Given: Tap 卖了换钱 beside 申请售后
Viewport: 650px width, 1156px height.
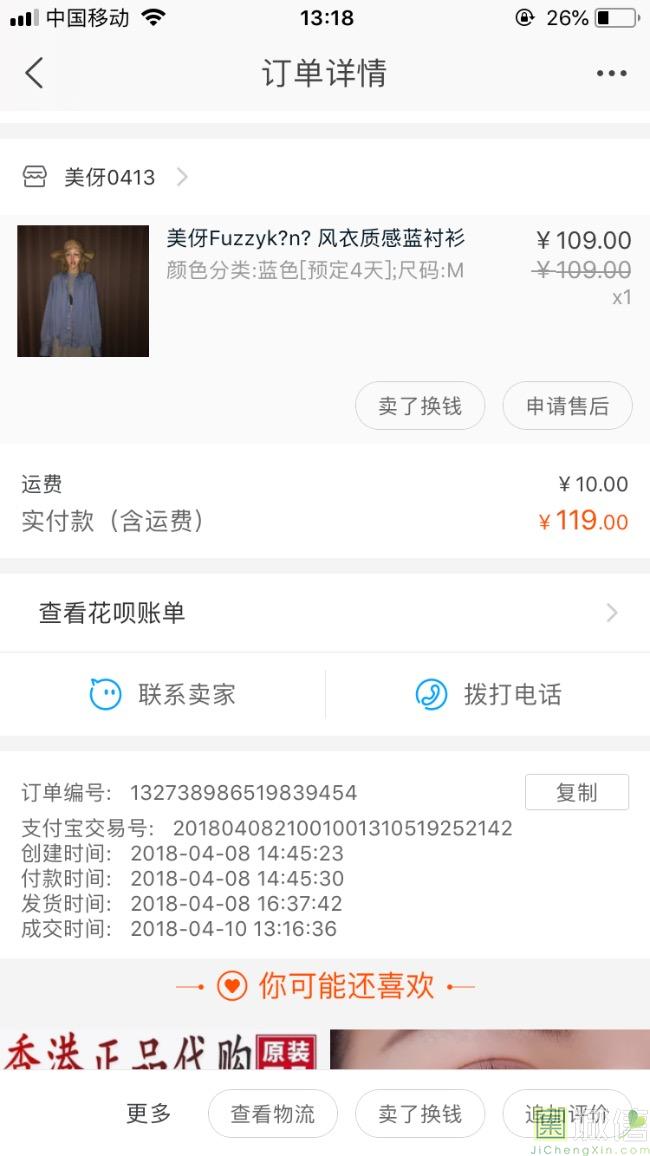Looking at the screenshot, I should [420, 406].
